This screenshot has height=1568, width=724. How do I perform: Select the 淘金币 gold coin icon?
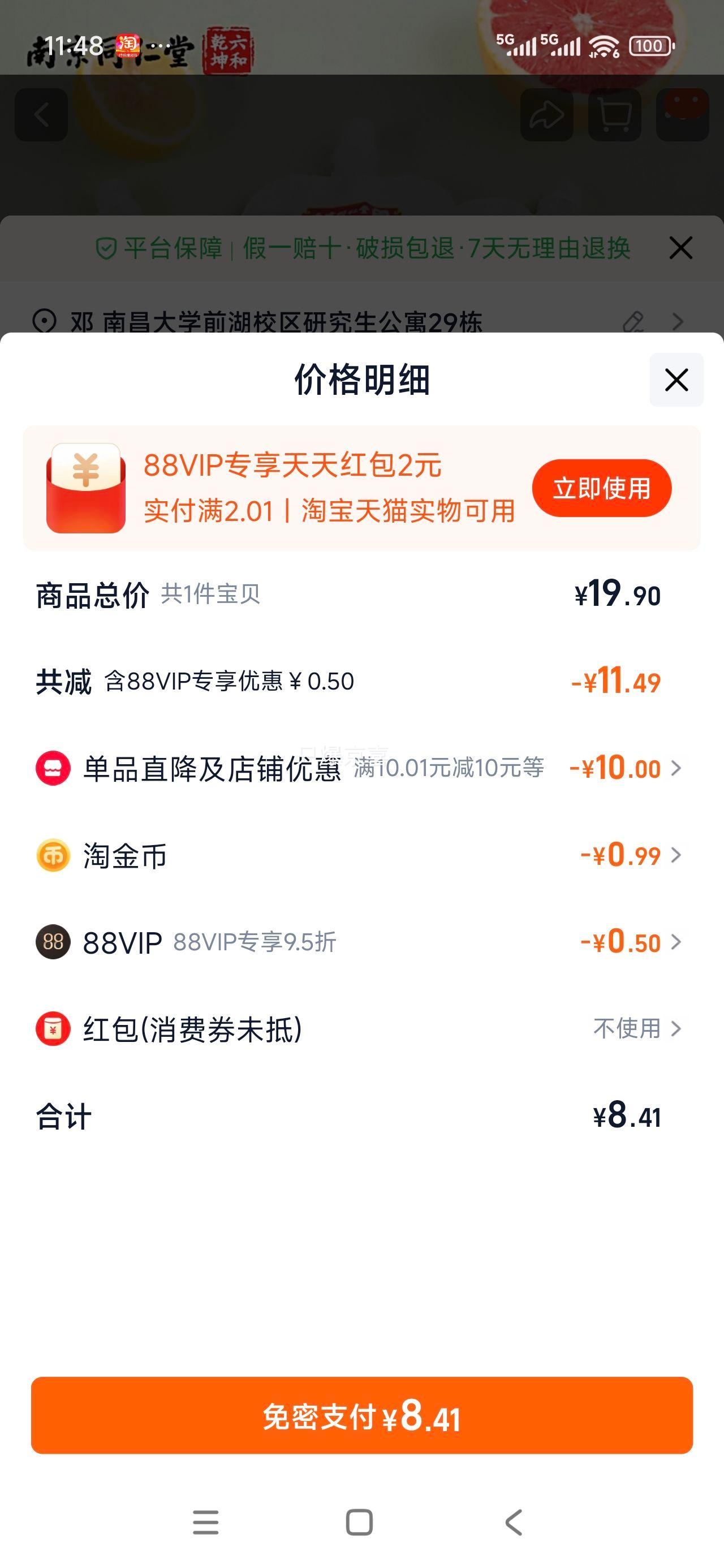(x=53, y=856)
